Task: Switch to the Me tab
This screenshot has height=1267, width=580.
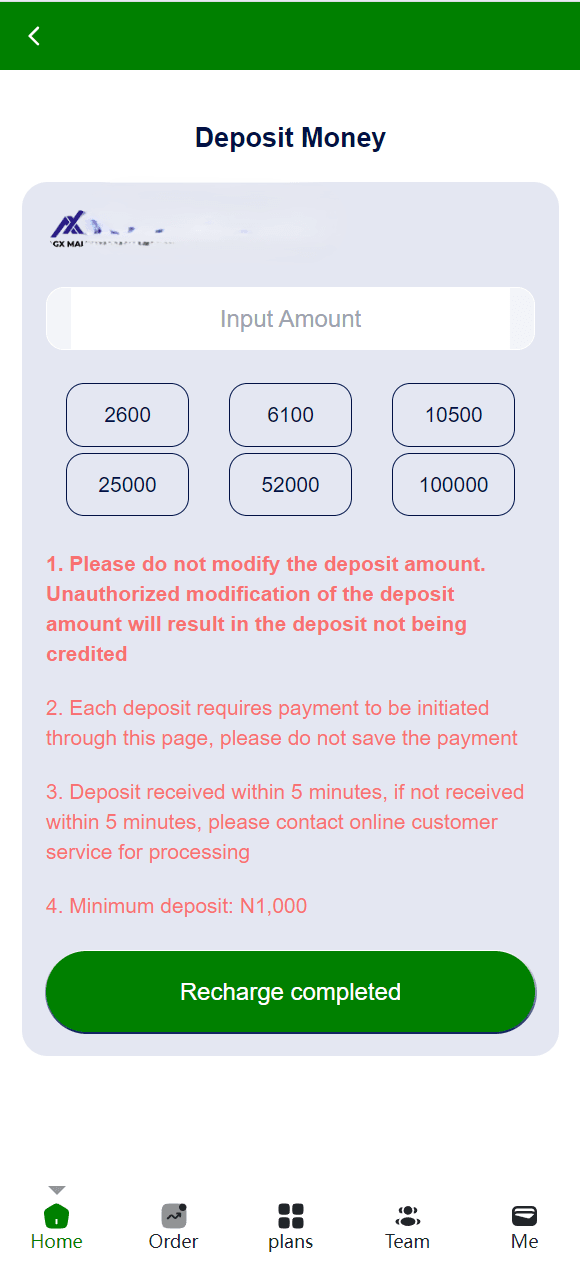Action: tap(524, 1227)
